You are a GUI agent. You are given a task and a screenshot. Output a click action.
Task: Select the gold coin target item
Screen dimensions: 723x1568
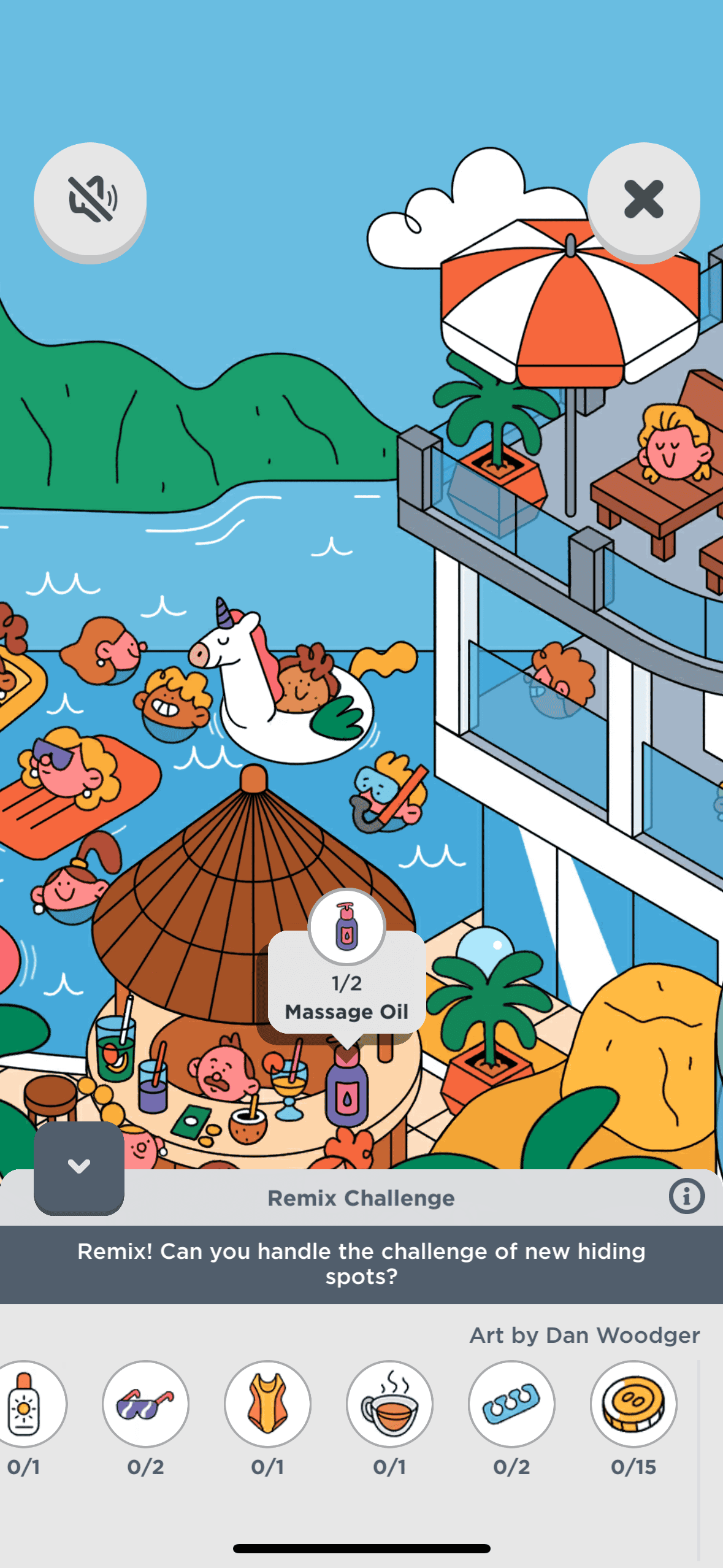click(633, 1404)
